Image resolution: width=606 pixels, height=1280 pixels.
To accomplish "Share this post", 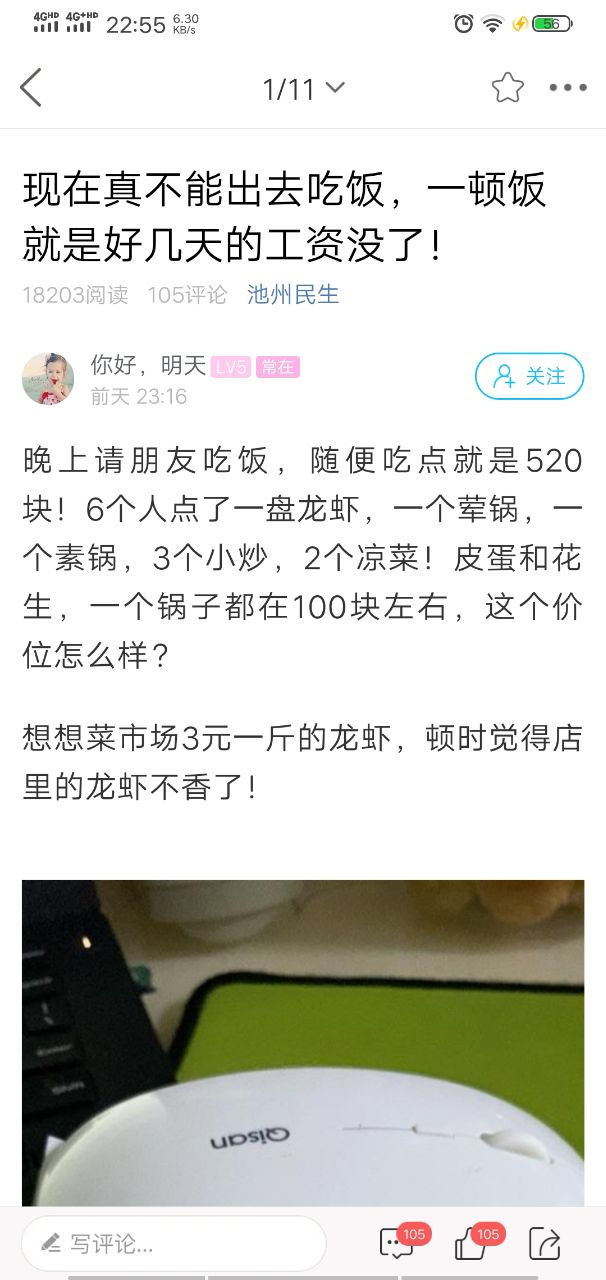I will [x=545, y=1243].
